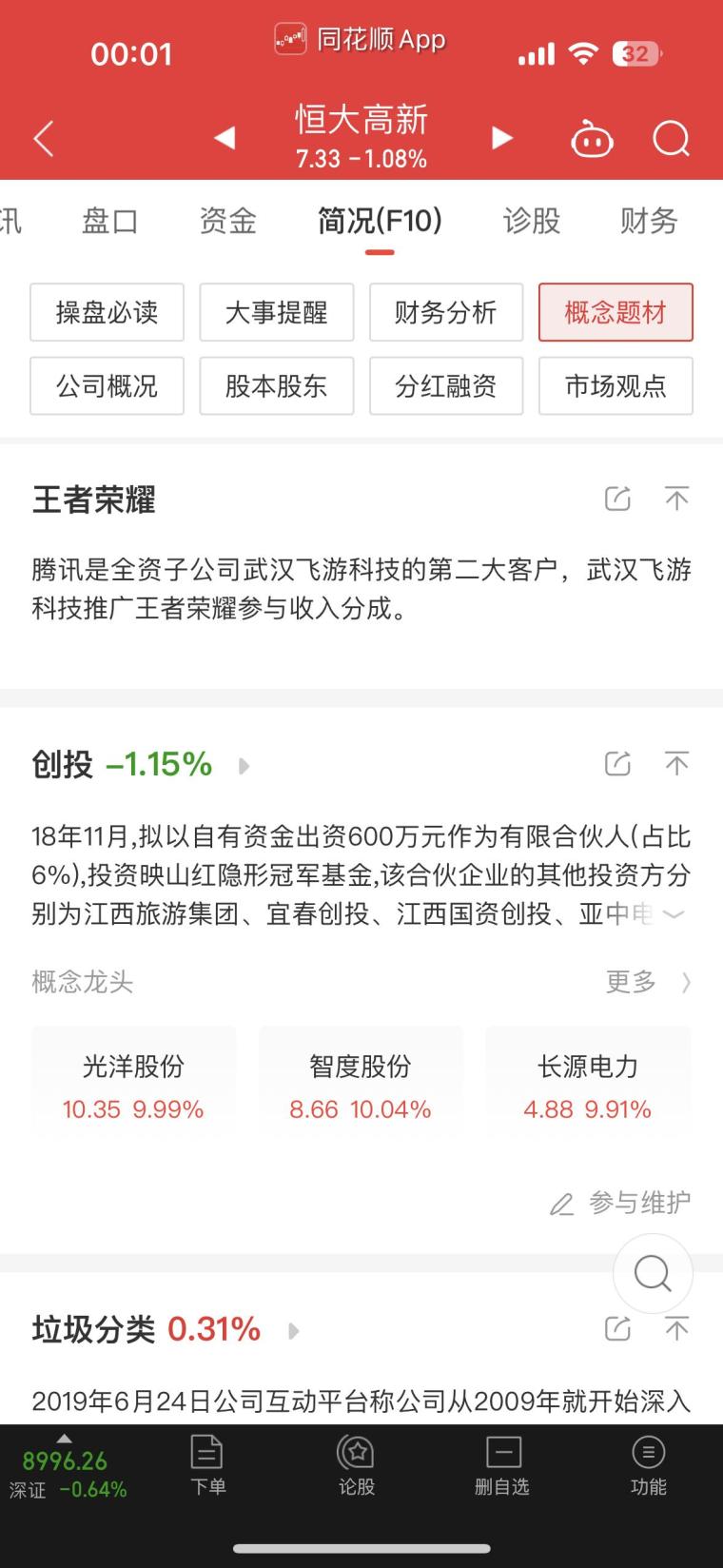Share the 王者荣耀 concept card

point(617,499)
